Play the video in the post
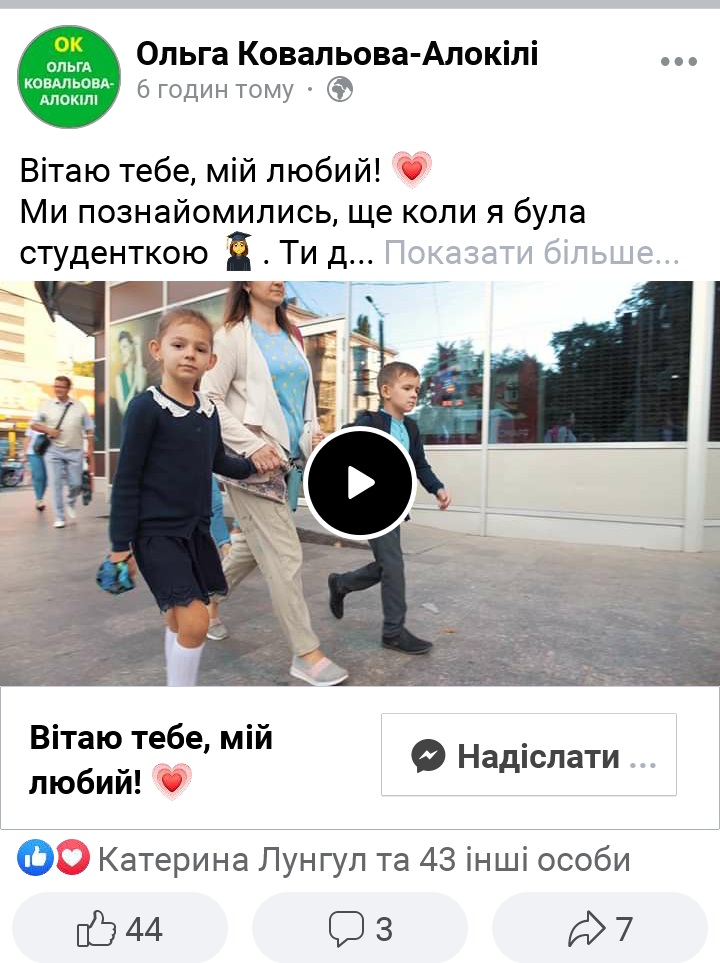720x963 pixels. 360,483
